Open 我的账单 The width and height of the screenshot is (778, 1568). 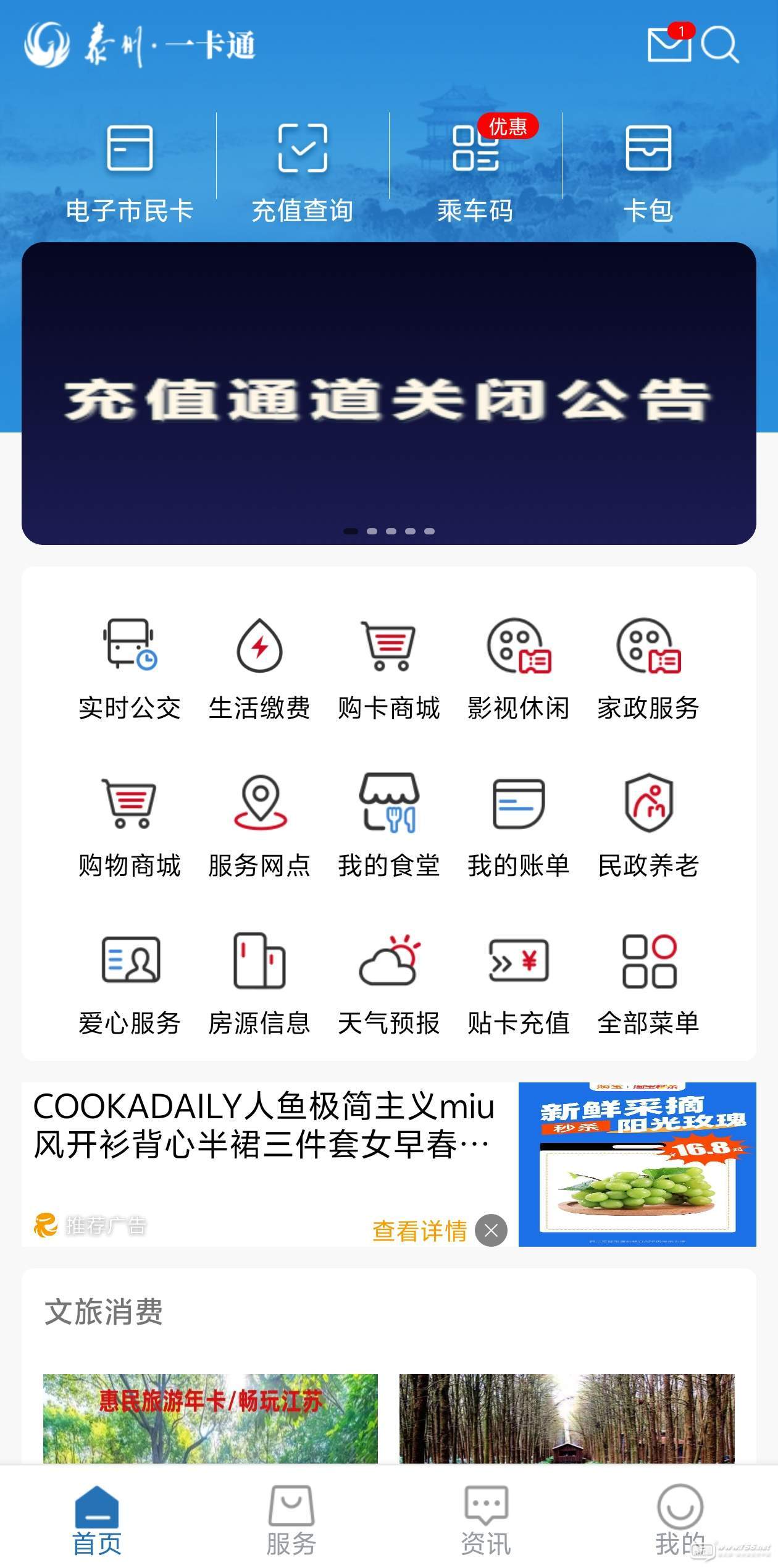pos(519,827)
